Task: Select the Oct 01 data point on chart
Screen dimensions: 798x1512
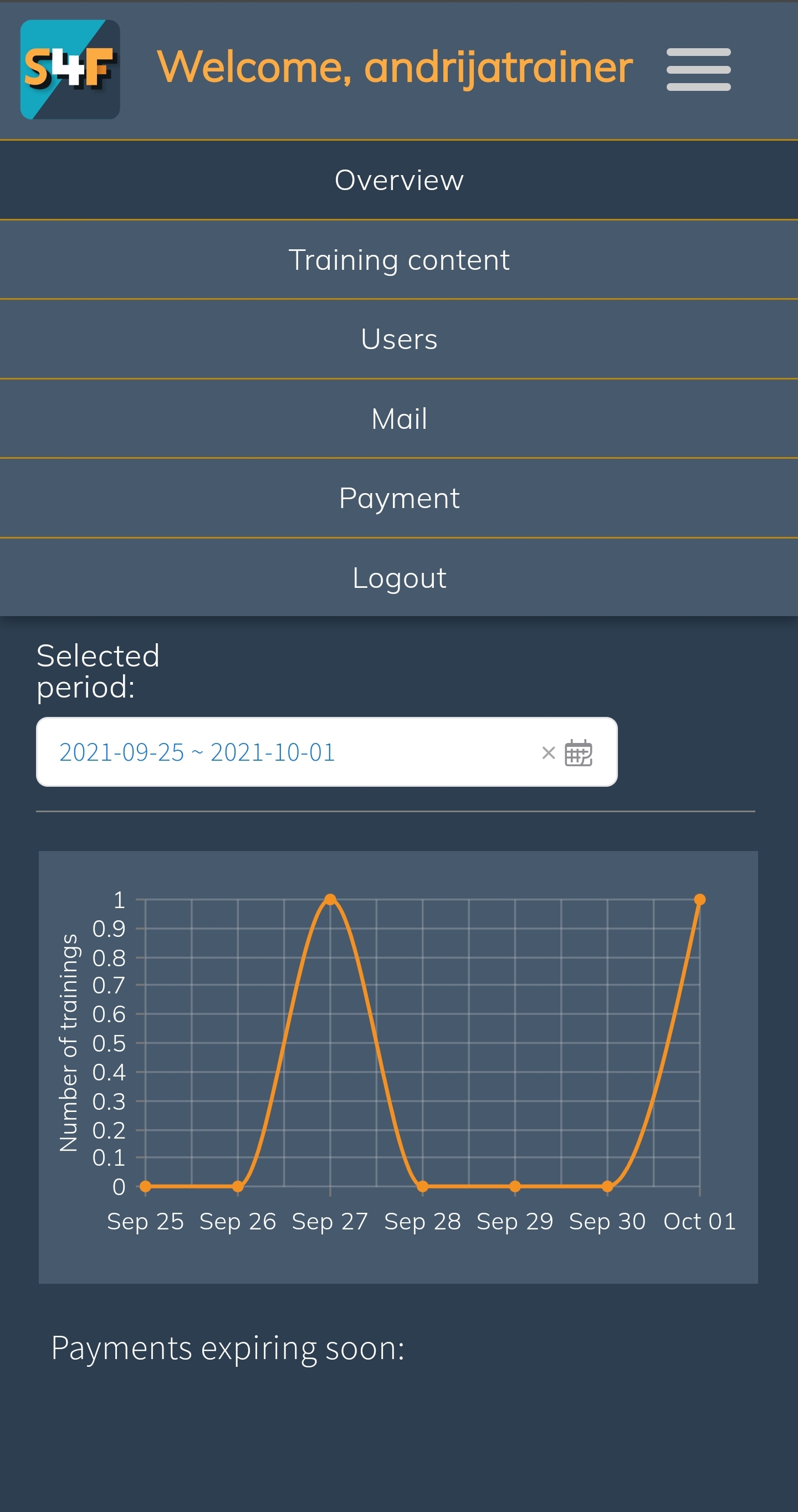Action: (x=699, y=899)
